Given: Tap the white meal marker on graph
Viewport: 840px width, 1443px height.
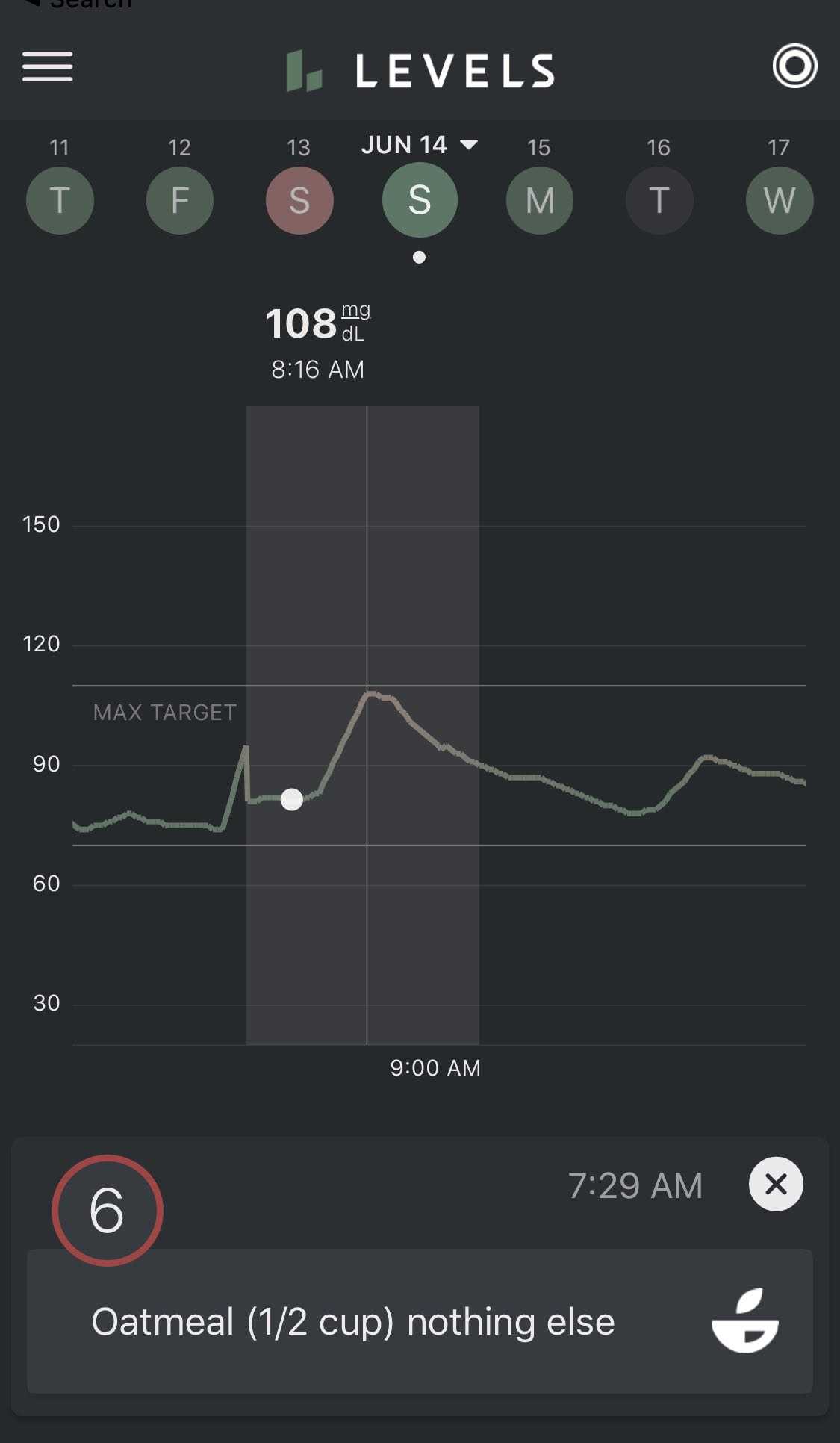Looking at the screenshot, I should point(292,799).
